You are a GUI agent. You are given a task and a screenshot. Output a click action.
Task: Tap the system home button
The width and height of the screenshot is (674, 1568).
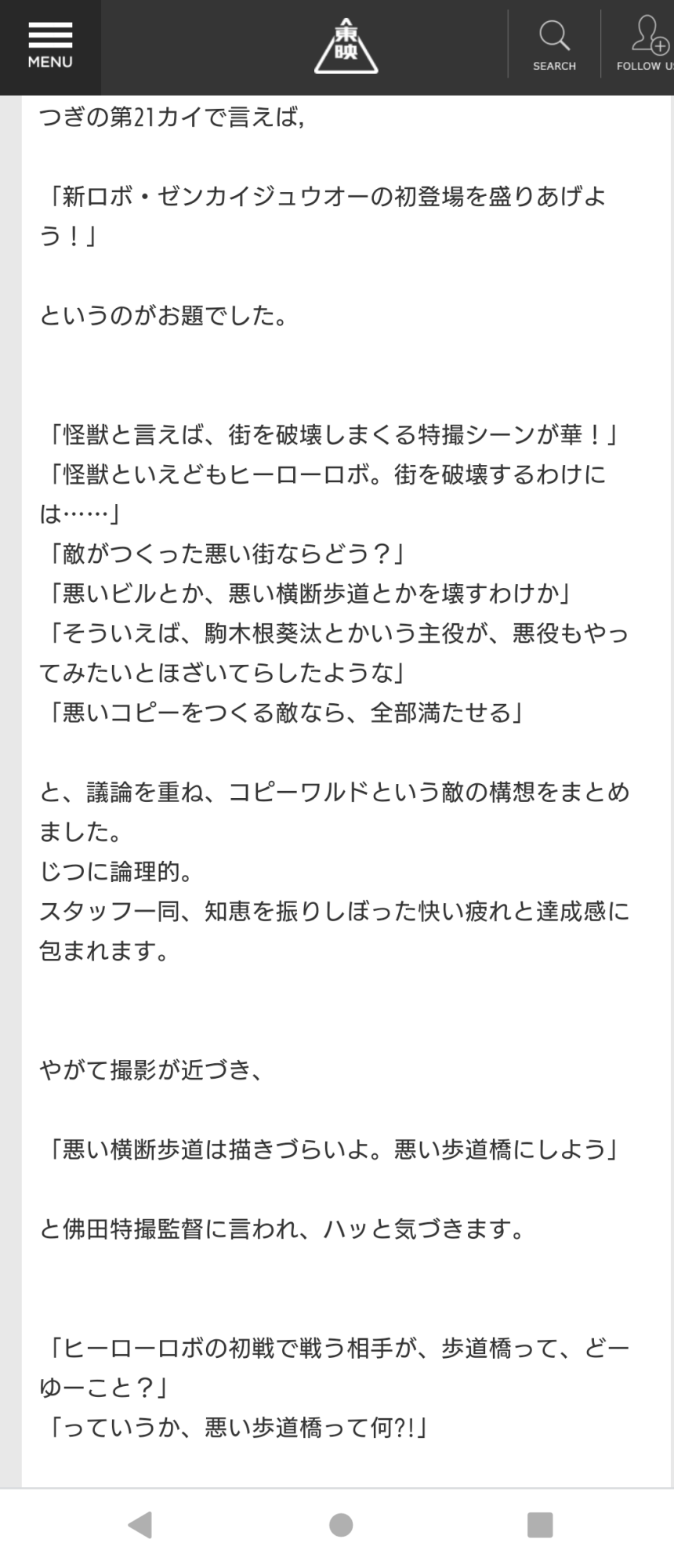tap(341, 1525)
